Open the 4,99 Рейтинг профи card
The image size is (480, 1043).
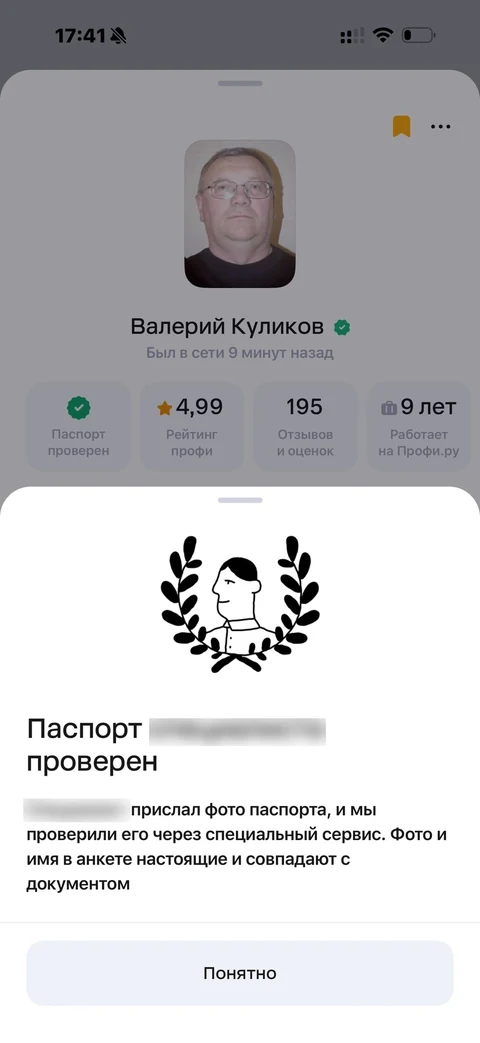pos(191,426)
